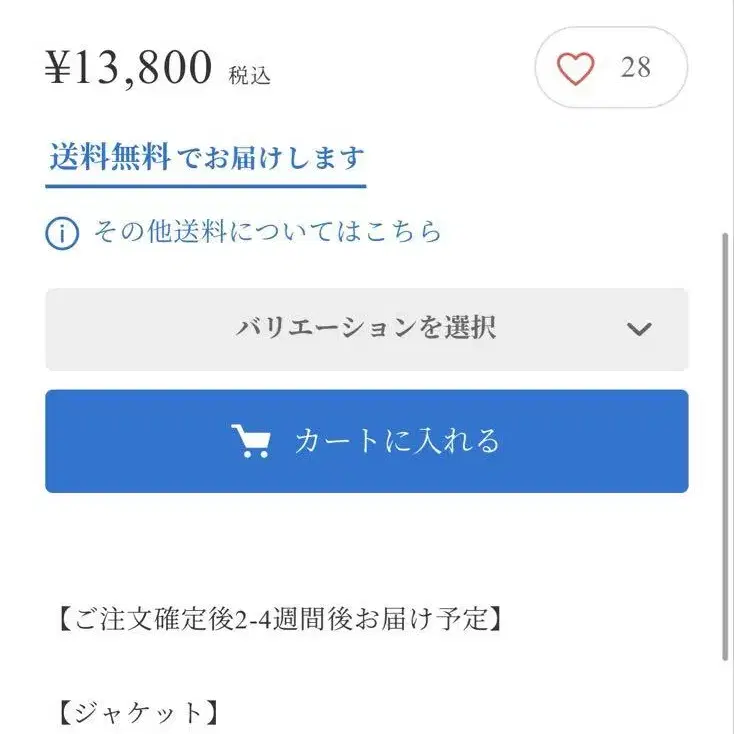Add item with カートに入れる button
Viewport: 734px width, 734px height.
click(366, 441)
